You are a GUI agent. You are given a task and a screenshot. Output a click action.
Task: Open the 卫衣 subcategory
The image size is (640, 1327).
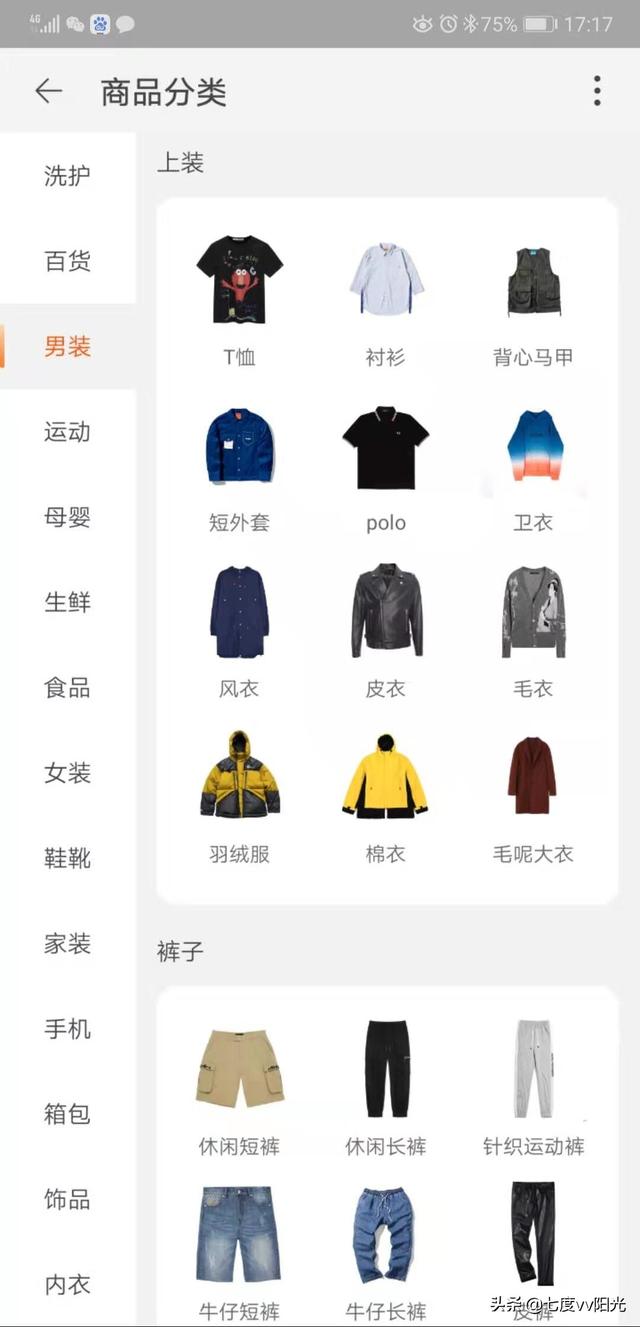[533, 465]
